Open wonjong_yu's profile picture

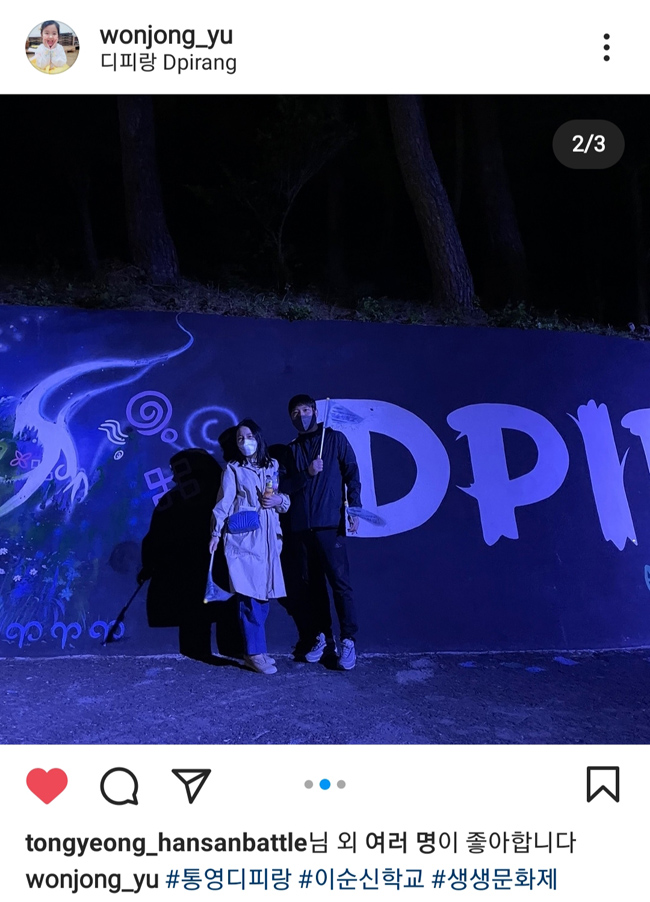52,47
